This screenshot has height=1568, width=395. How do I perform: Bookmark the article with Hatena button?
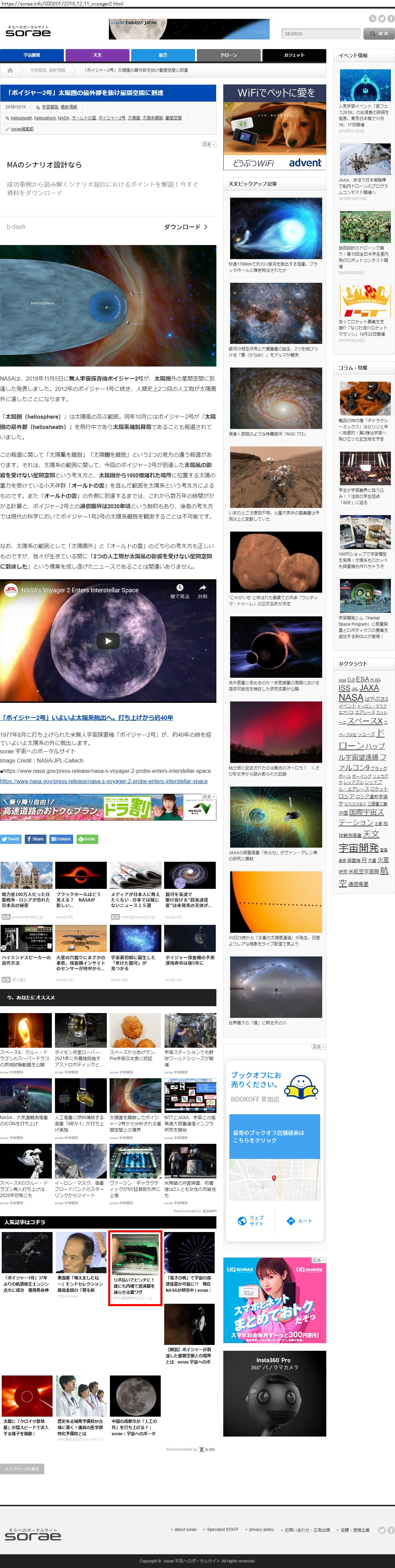(x=61, y=839)
